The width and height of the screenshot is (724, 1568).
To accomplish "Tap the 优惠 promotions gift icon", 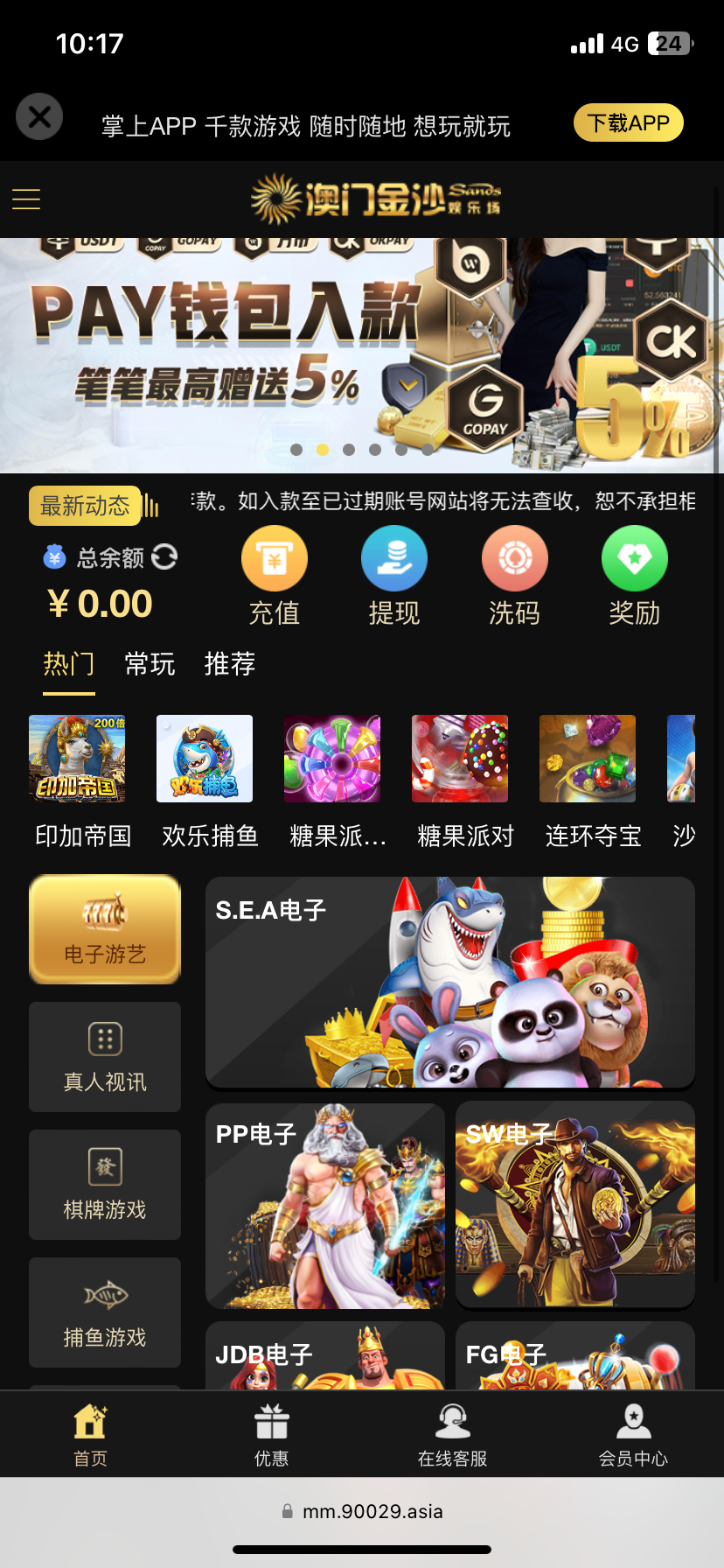I will point(271,1432).
